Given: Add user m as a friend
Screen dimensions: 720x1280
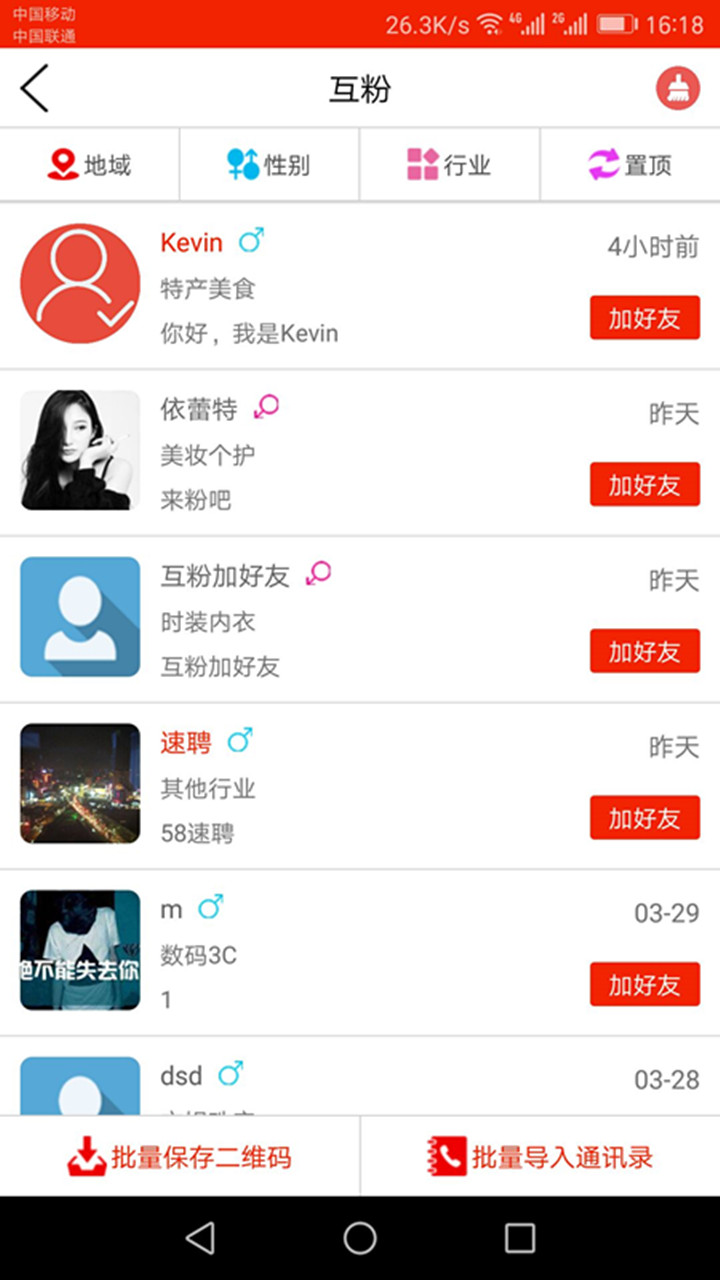Looking at the screenshot, I should pyautogui.click(x=644, y=985).
